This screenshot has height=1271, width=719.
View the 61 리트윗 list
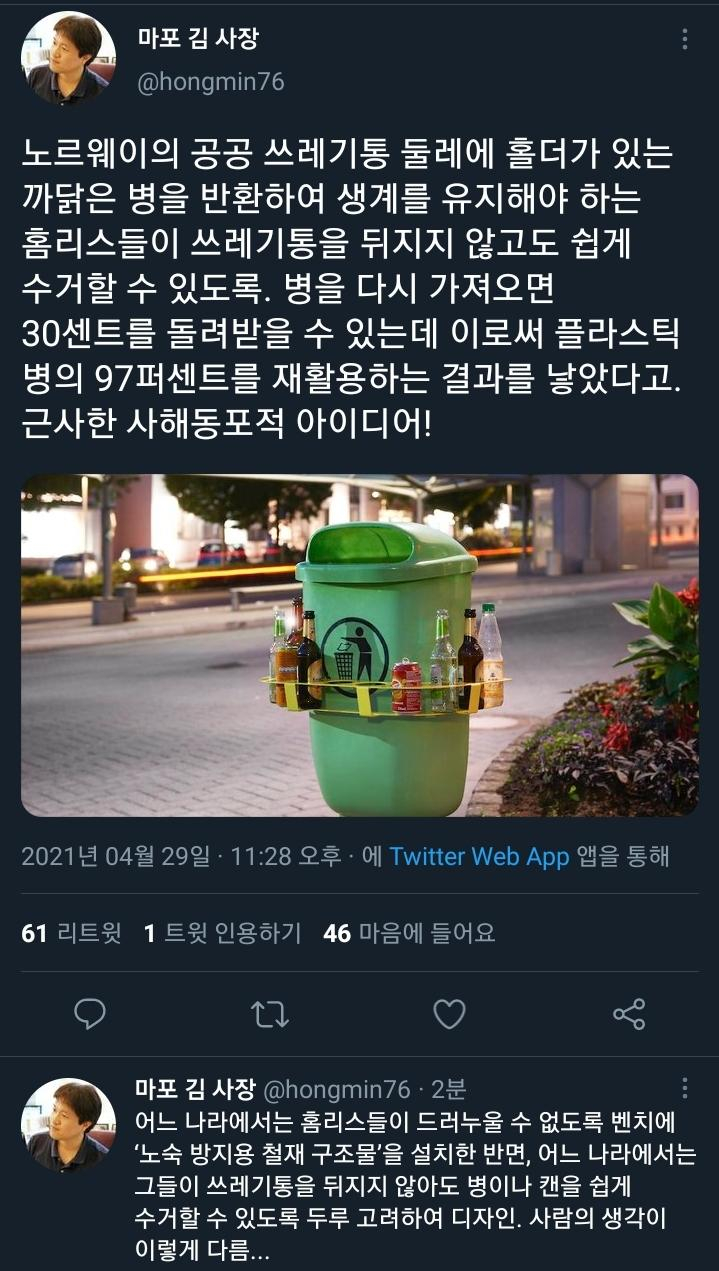click(71, 933)
